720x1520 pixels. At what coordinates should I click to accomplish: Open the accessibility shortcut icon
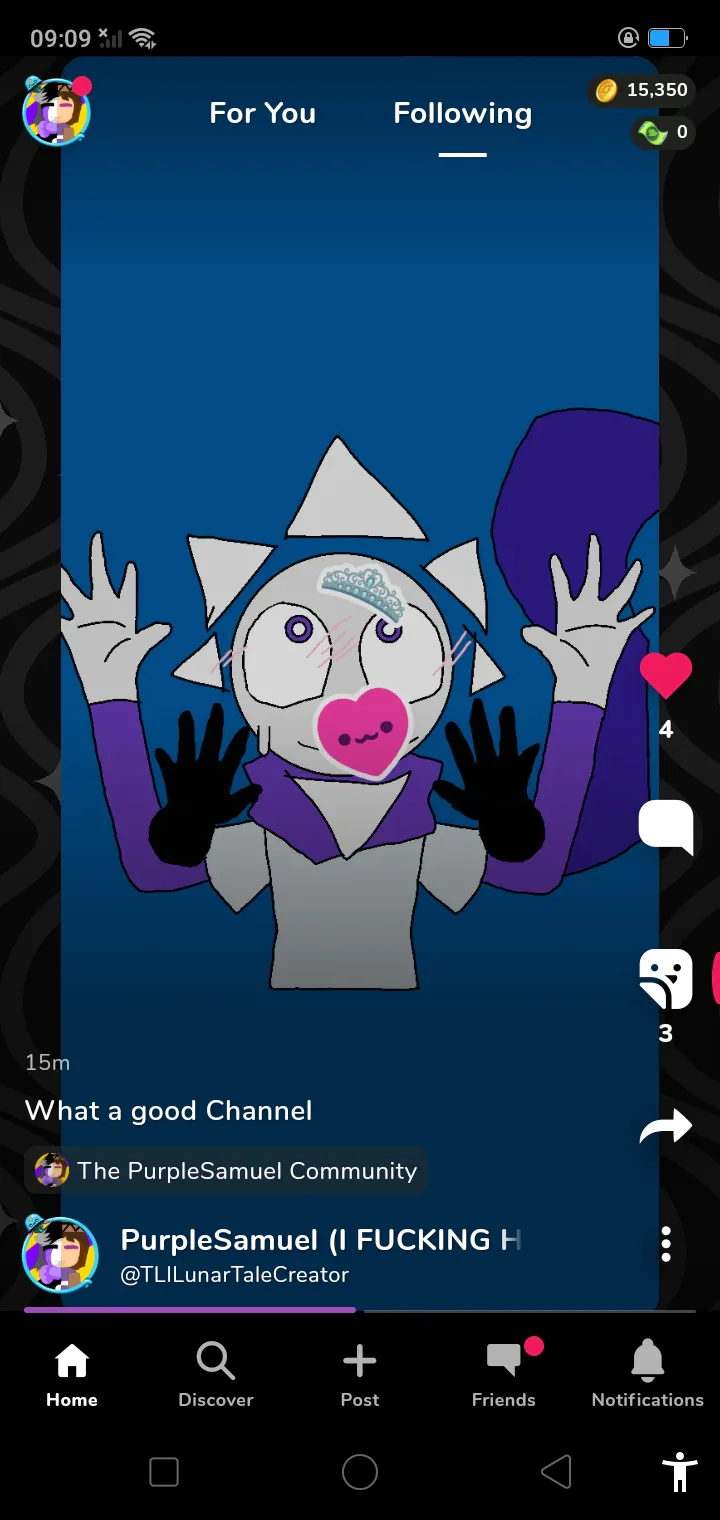tap(679, 1472)
